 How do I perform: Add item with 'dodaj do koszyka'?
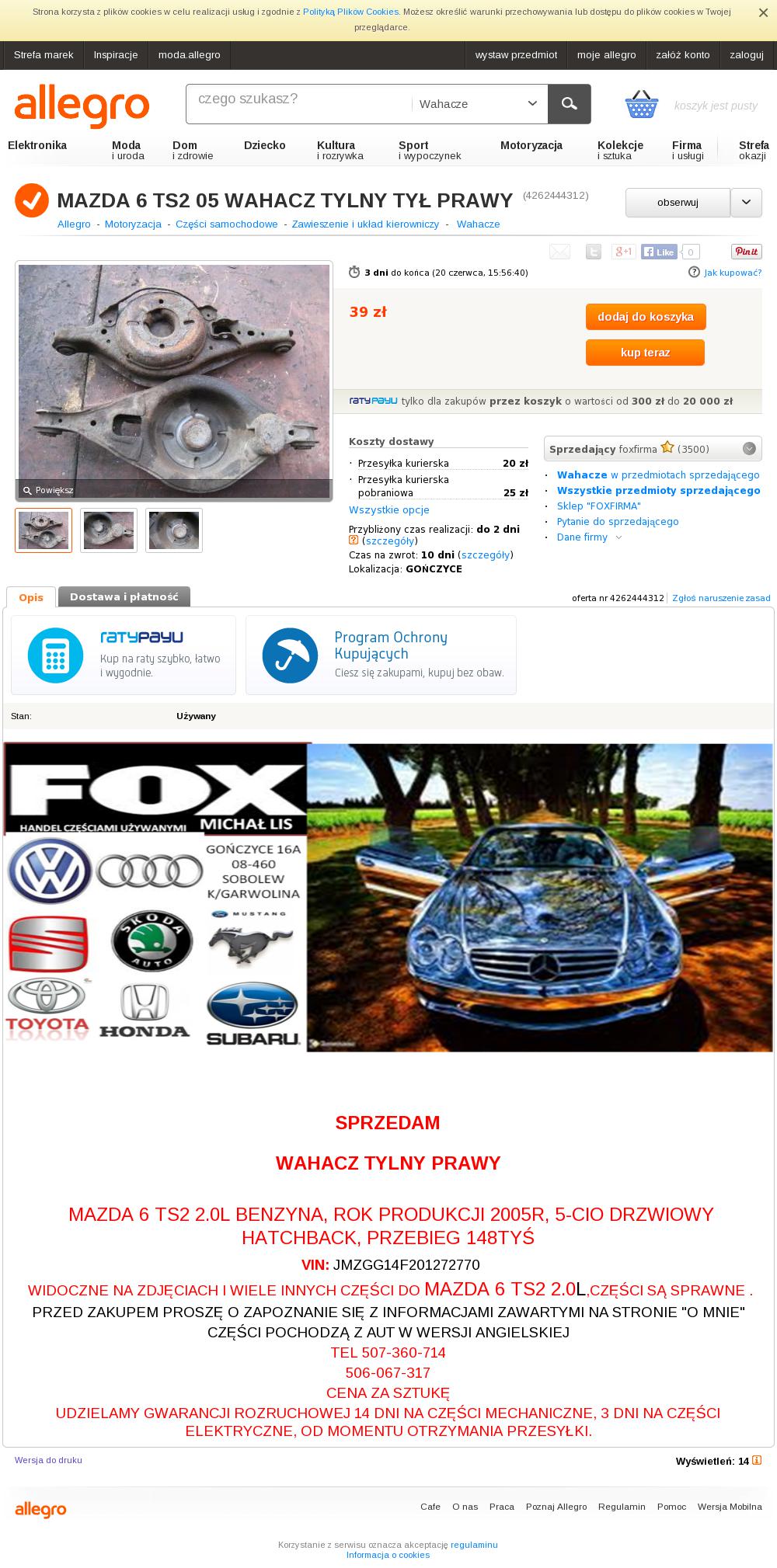[646, 317]
